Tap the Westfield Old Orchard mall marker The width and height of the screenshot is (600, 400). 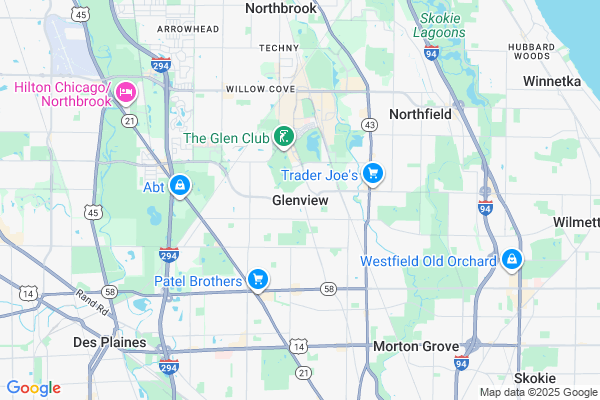pos(512,260)
